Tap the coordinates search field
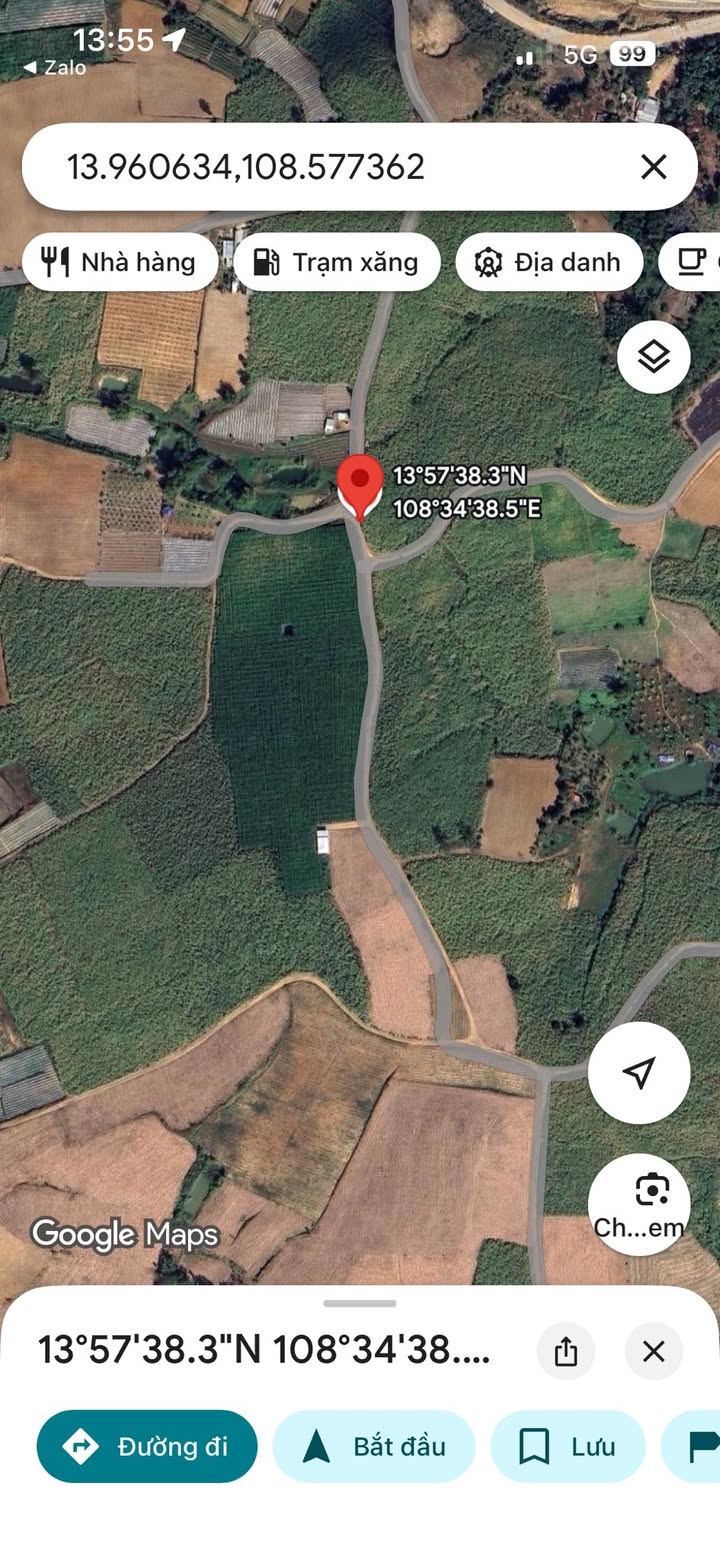 click(340, 167)
